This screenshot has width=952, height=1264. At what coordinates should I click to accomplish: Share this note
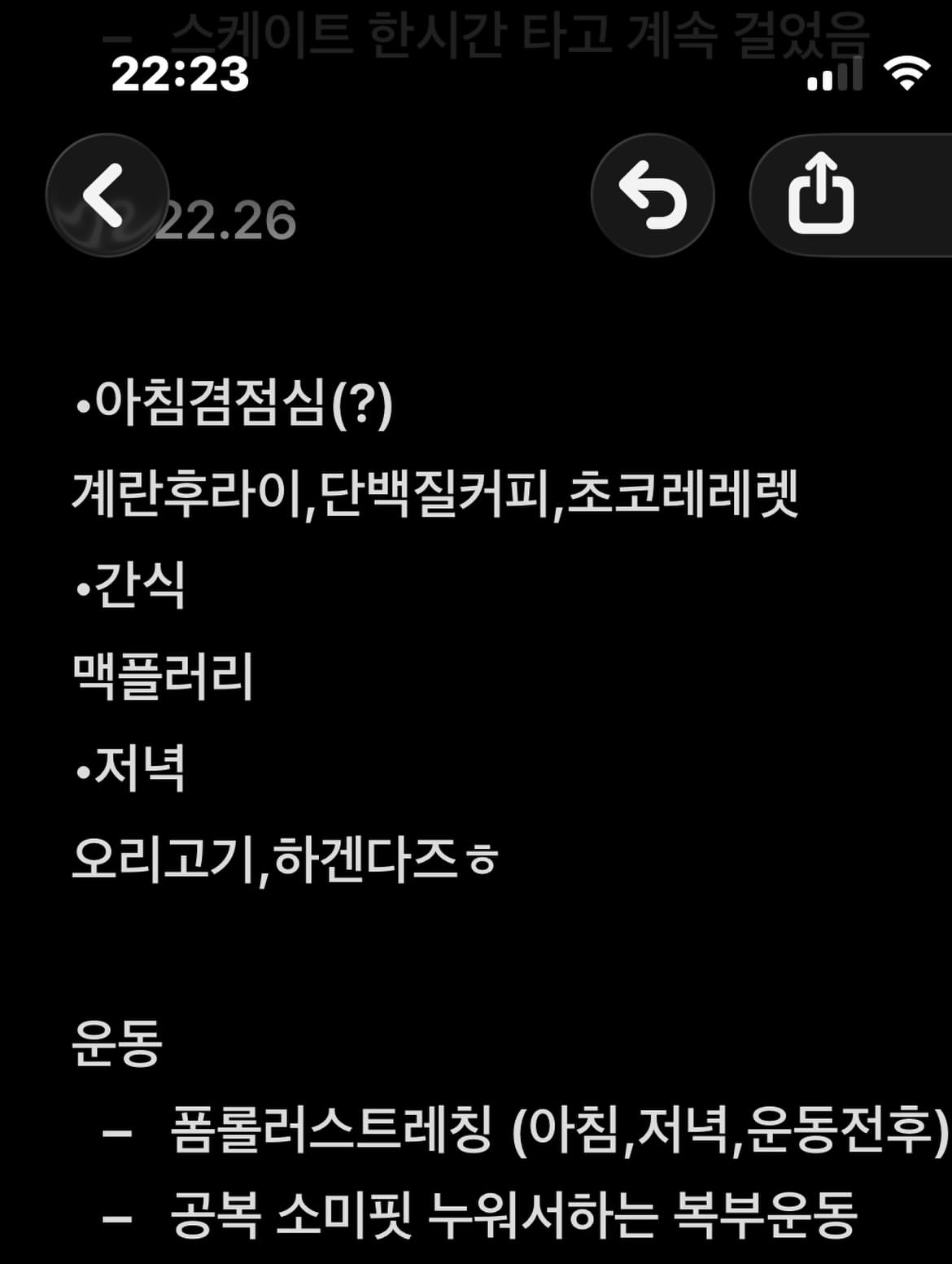[x=821, y=195]
